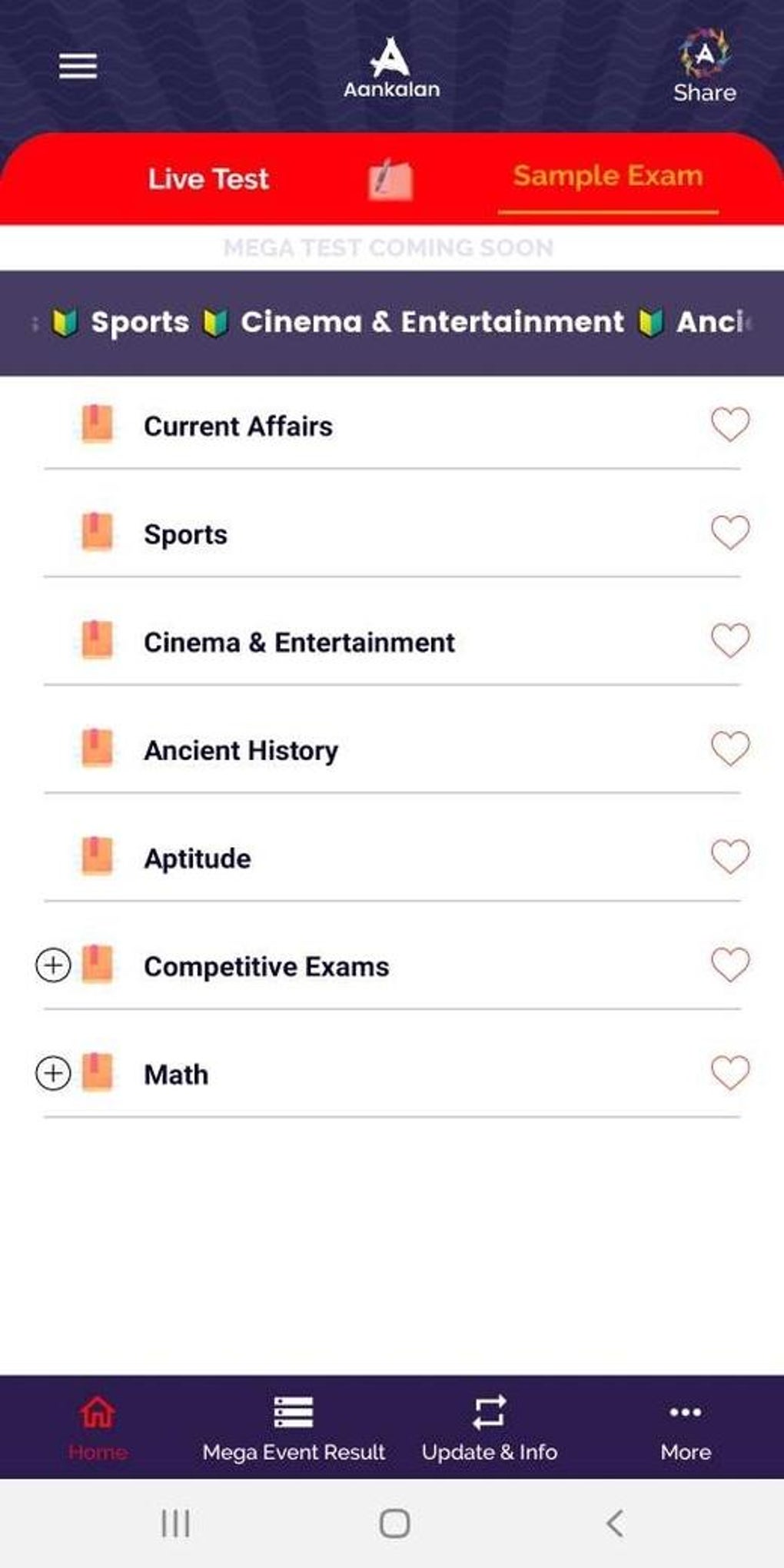The width and height of the screenshot is (784, 1568).
Task: Open the hamburger navigation menu
Action: tap(77, 66)
